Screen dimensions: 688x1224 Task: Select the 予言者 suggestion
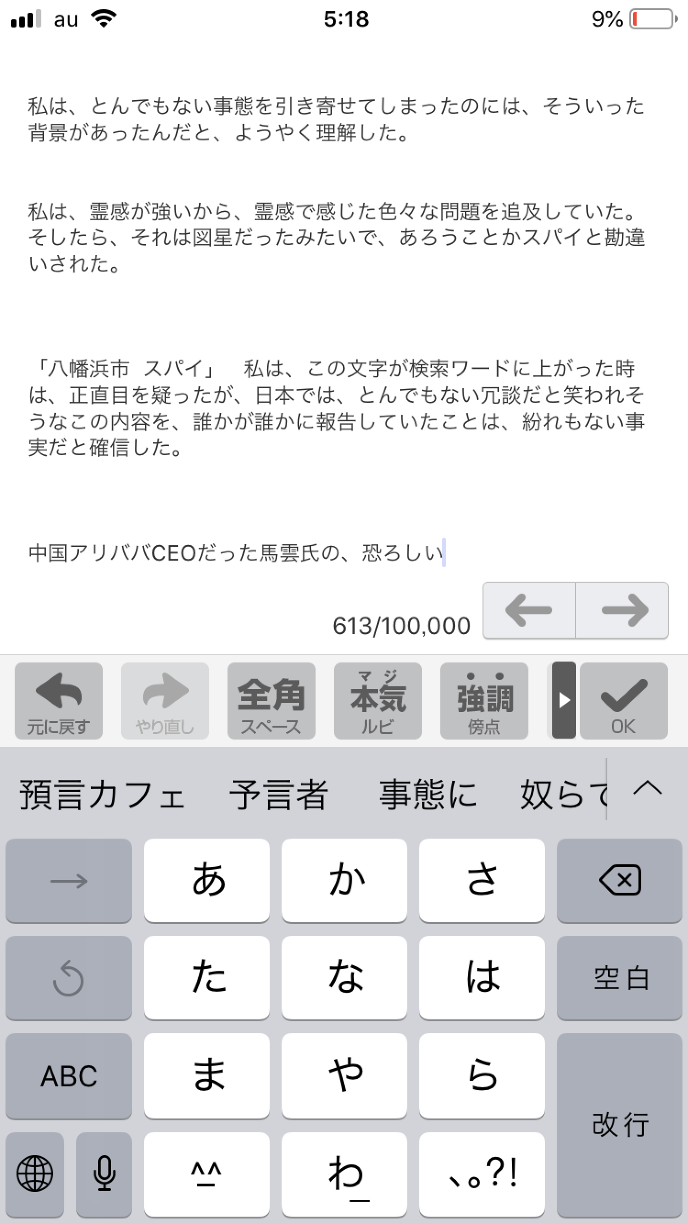tap(279, 795)
